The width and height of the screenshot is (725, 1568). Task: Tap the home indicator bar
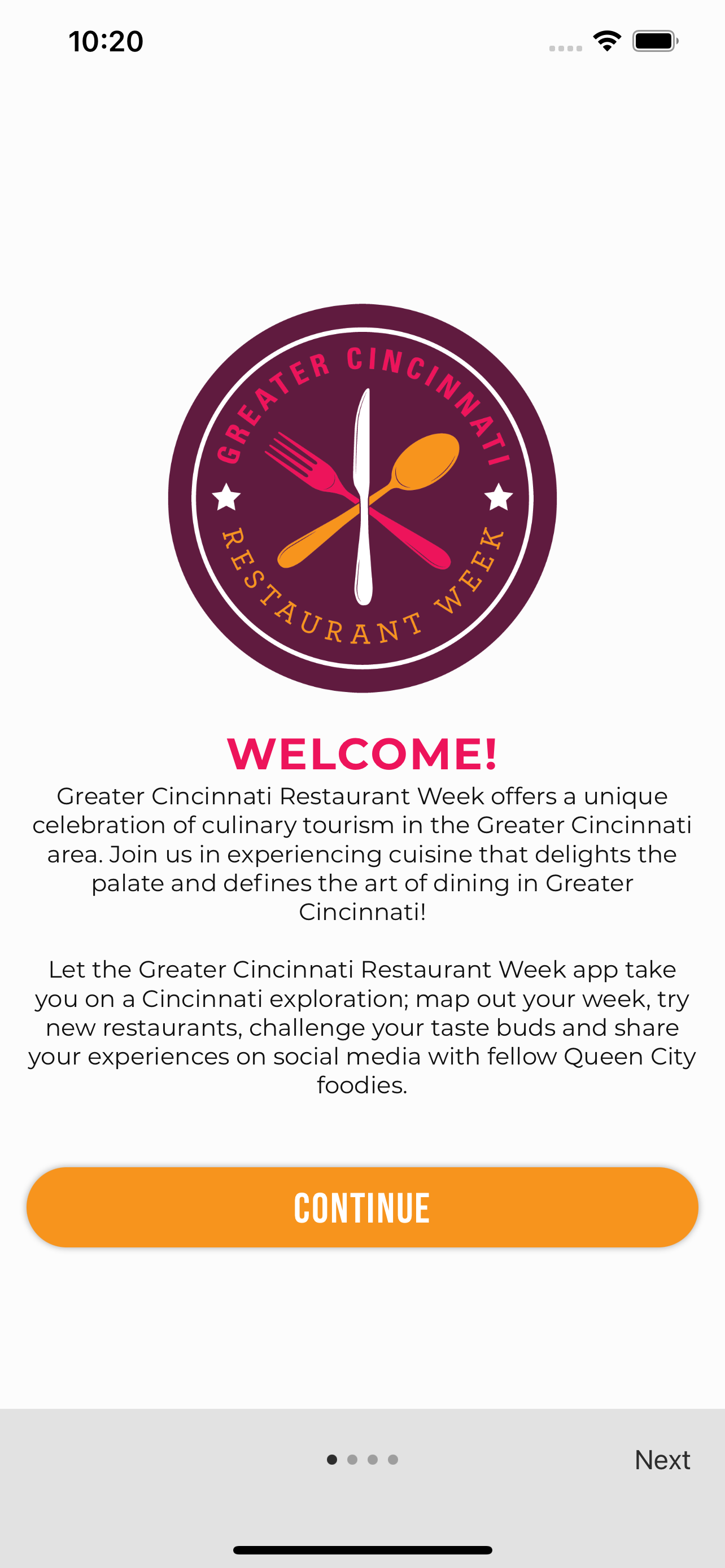(x=362, y=1548)
